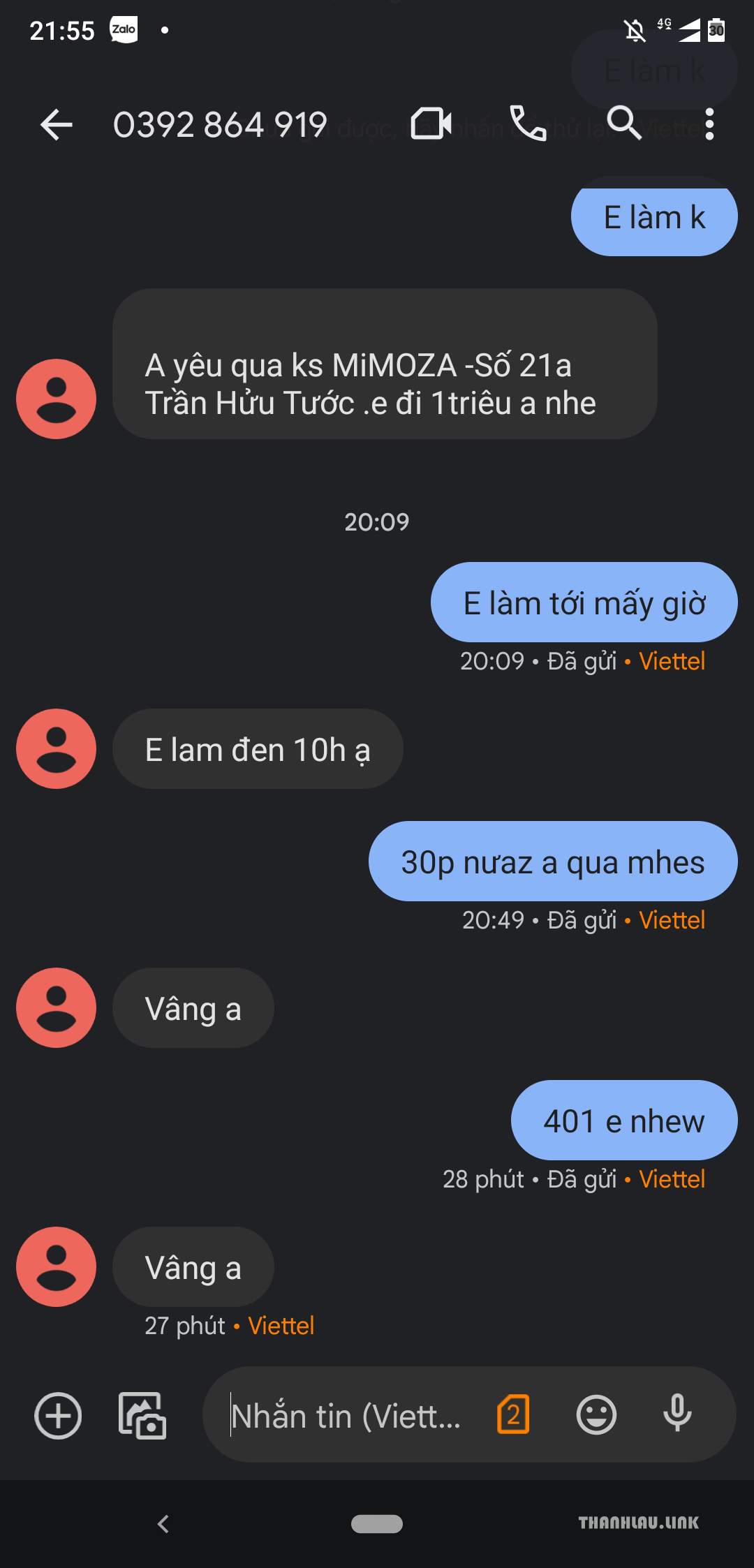Start a video call with this number
This screenshot has width=754, height=1568.
431,124
